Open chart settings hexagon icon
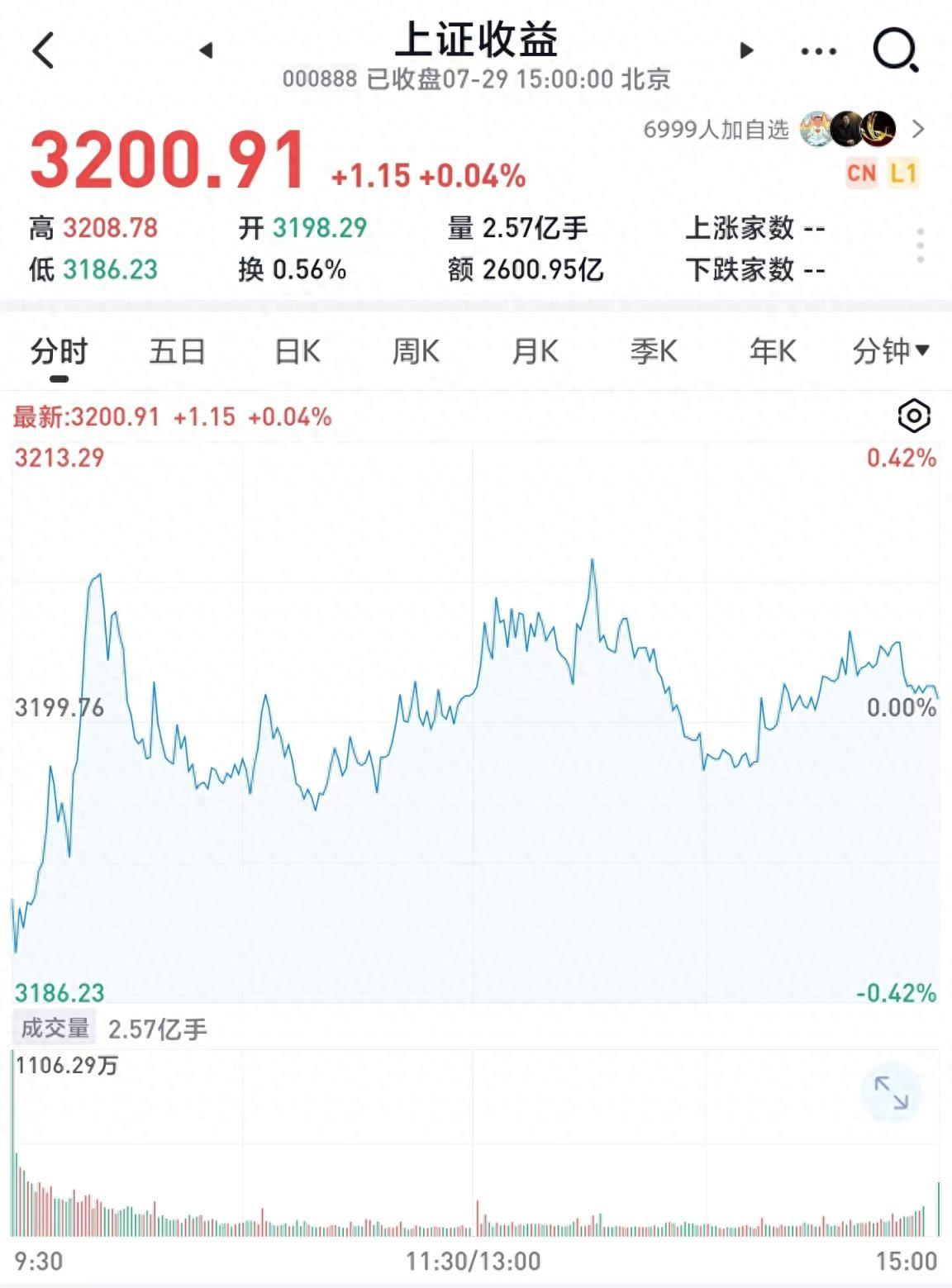 point(914,416)
